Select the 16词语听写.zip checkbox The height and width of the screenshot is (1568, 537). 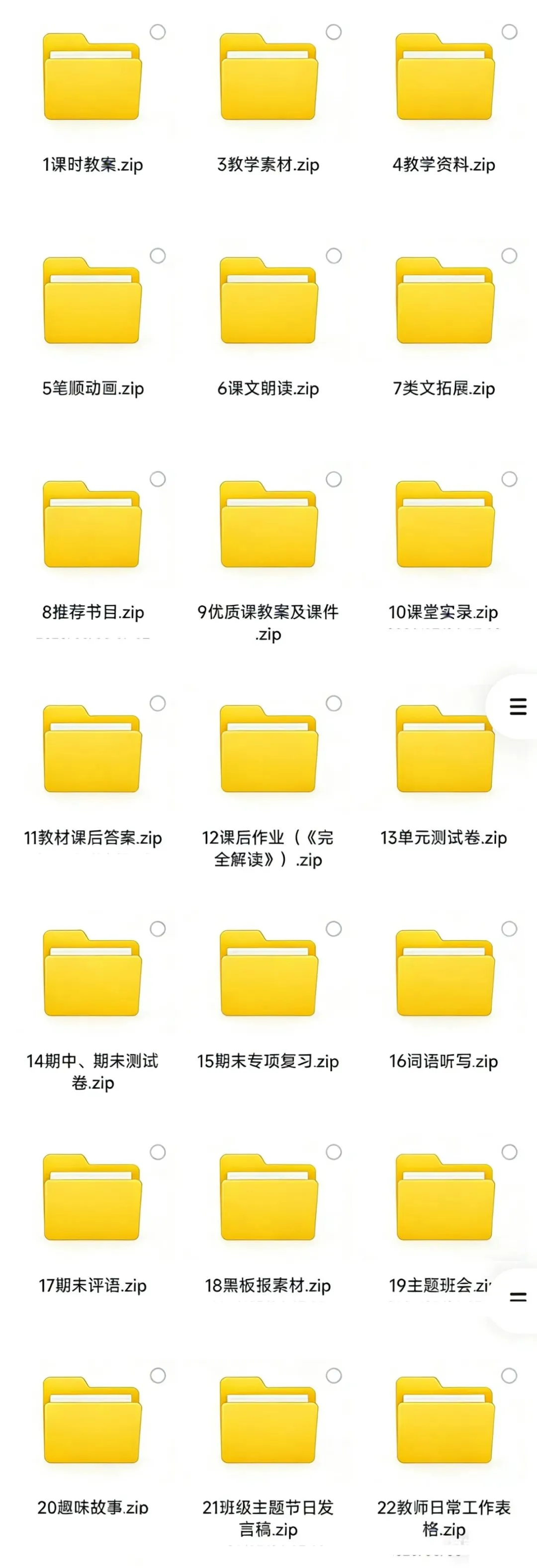click(509, 928)
